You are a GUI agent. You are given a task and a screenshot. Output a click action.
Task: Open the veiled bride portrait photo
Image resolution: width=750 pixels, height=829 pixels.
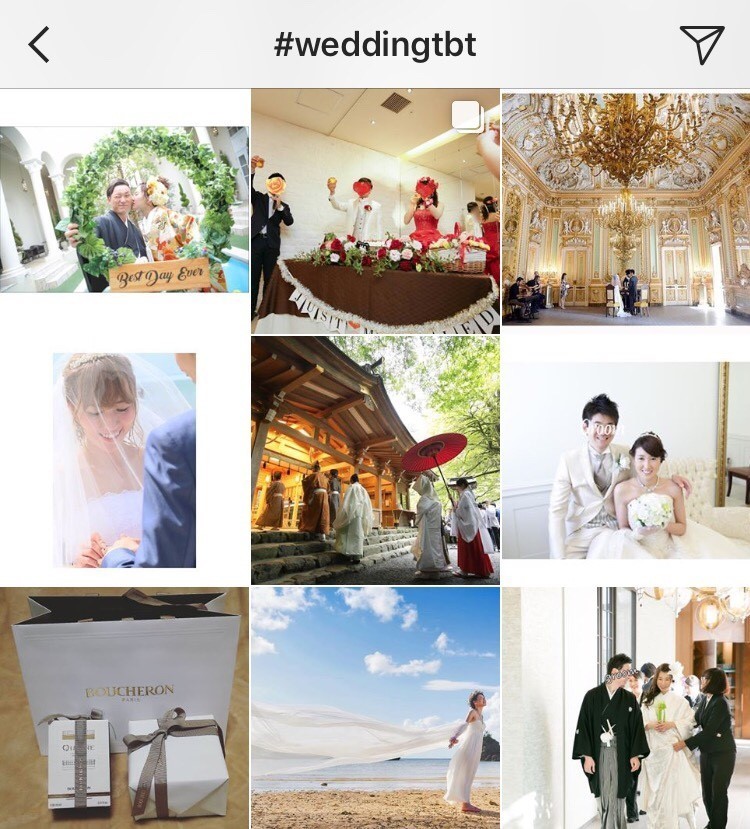pos(124,460)
